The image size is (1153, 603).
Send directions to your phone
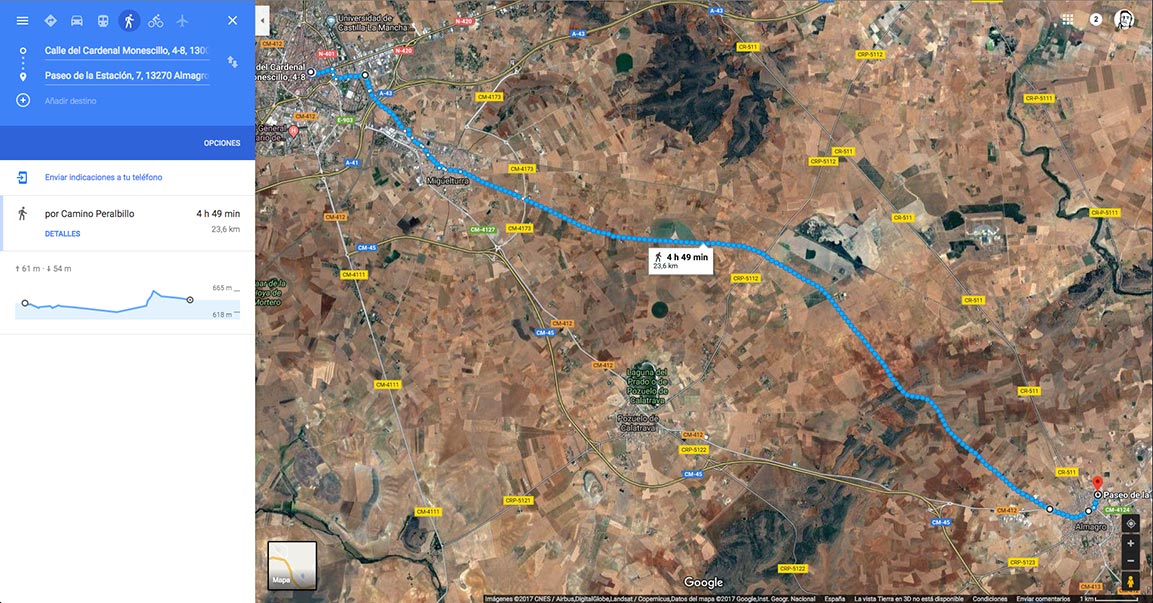pyautogui.click(x=103, y=178)
